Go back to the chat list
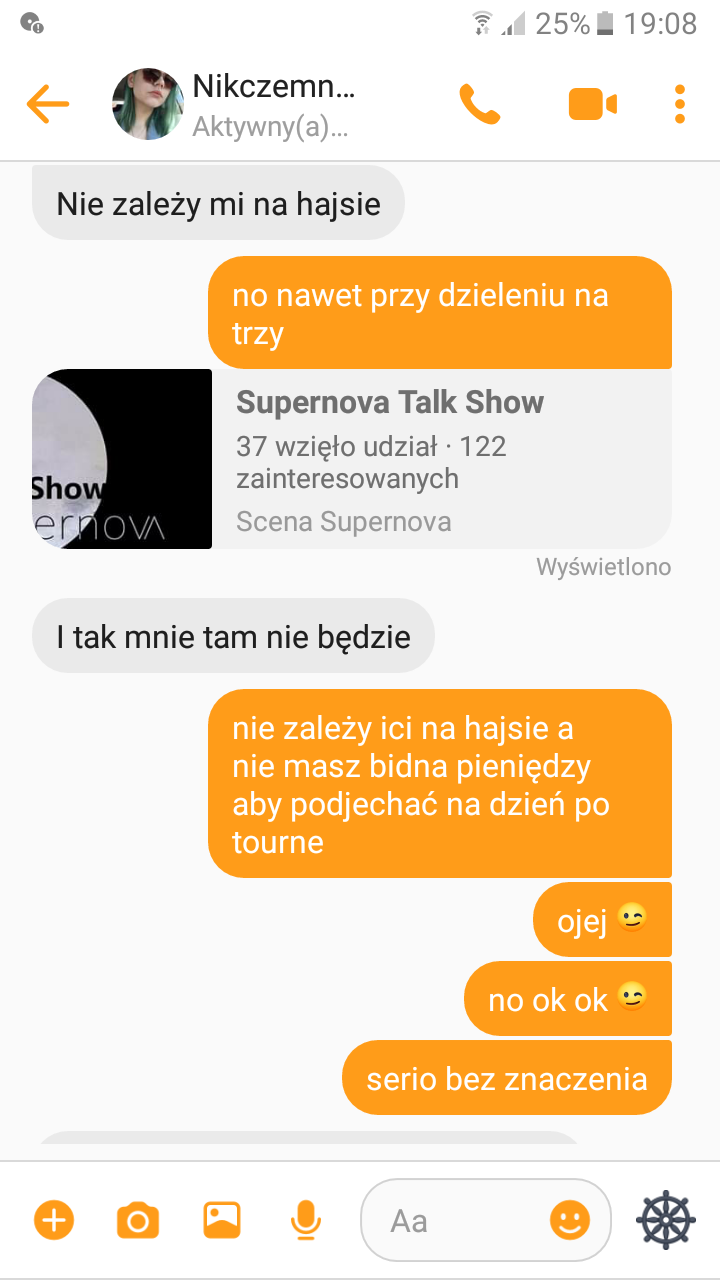The height and width of the screenshot is (1280, 720). click(47, 104)
